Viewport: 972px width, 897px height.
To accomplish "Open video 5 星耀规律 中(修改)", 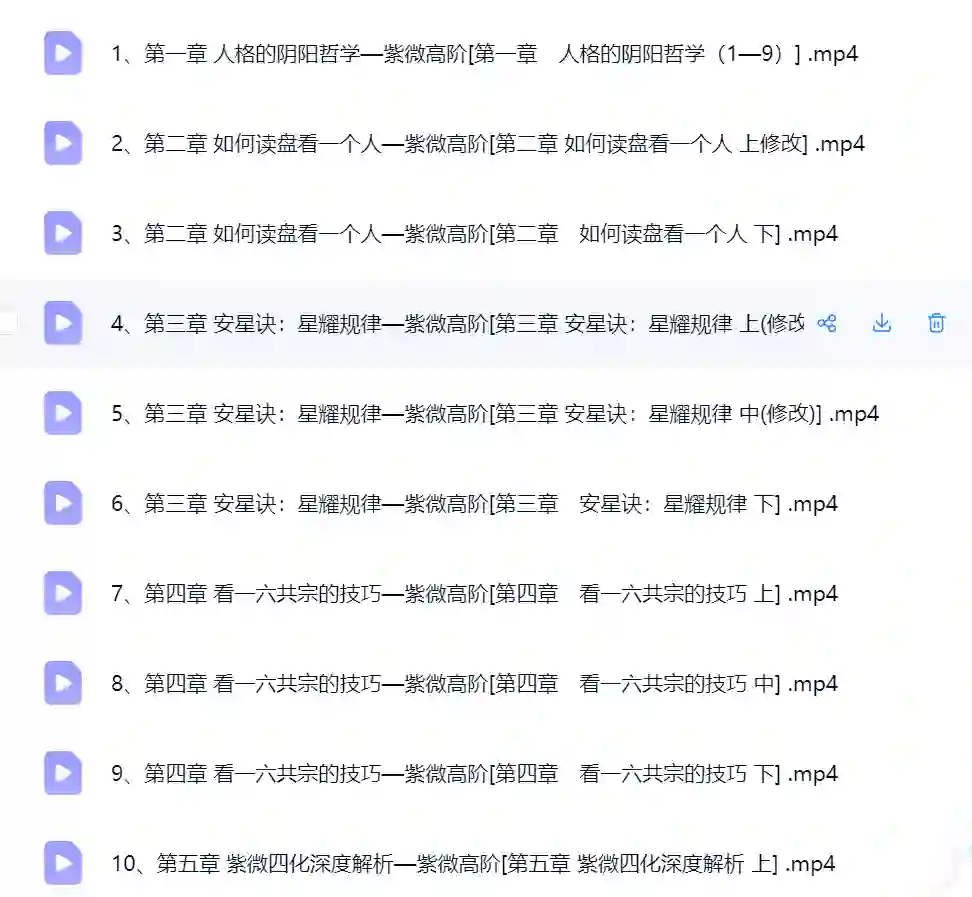I will (495, 413).
